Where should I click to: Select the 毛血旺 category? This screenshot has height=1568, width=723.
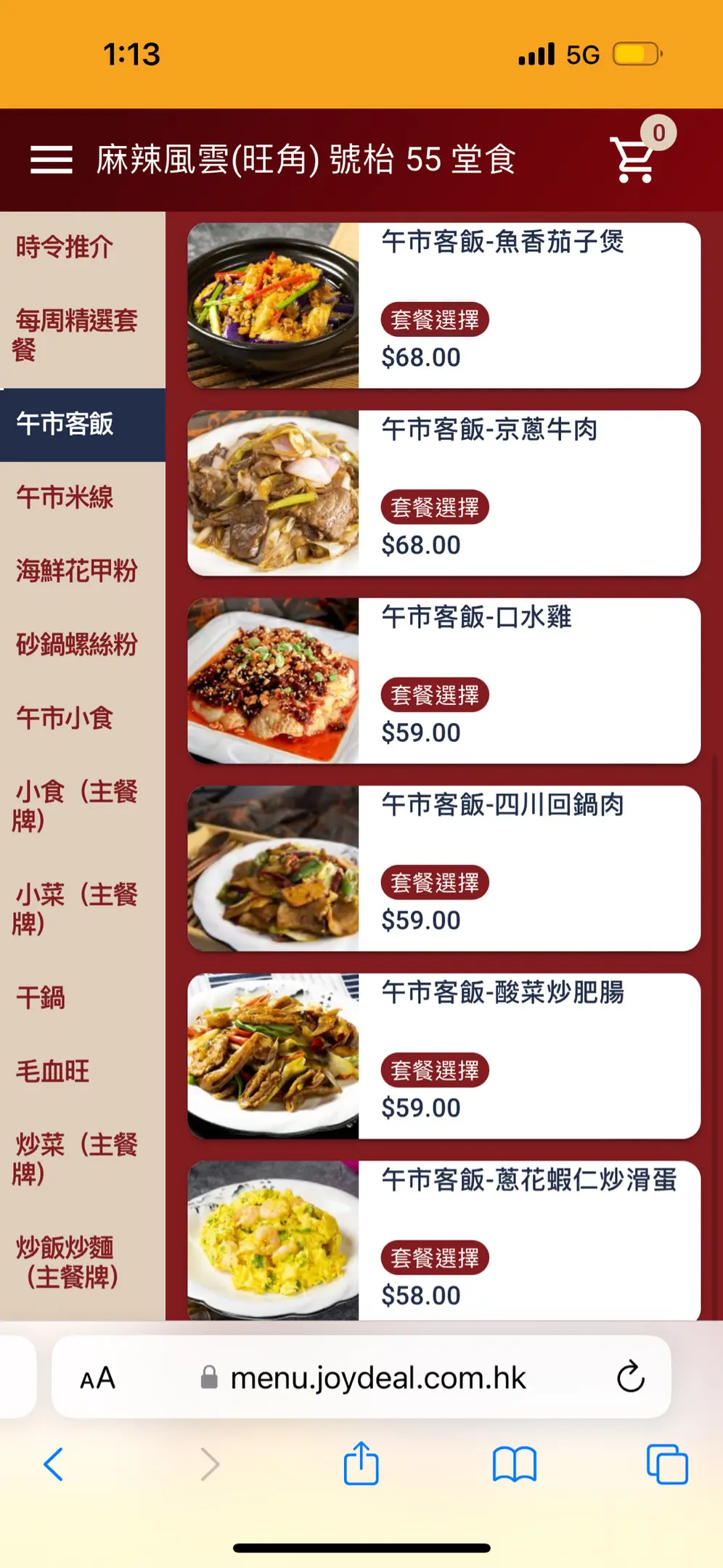coord(52,1071)
